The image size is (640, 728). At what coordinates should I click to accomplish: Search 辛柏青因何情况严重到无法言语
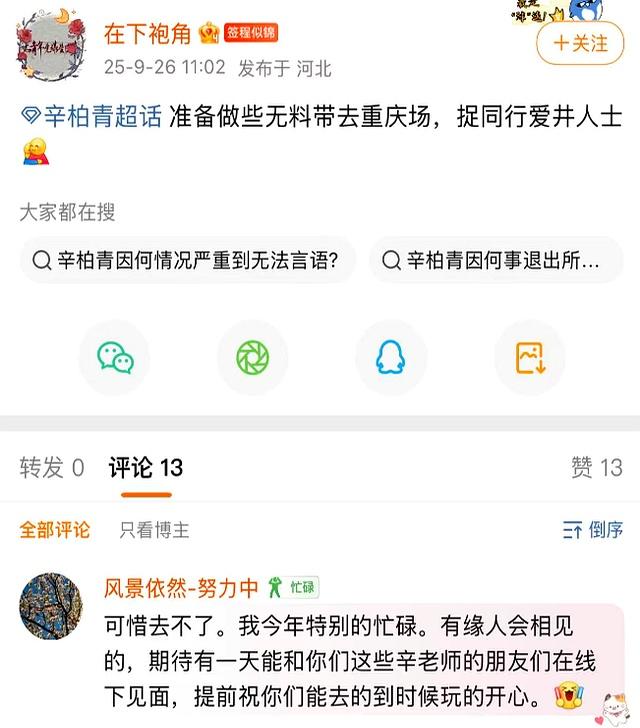point(187,262)
